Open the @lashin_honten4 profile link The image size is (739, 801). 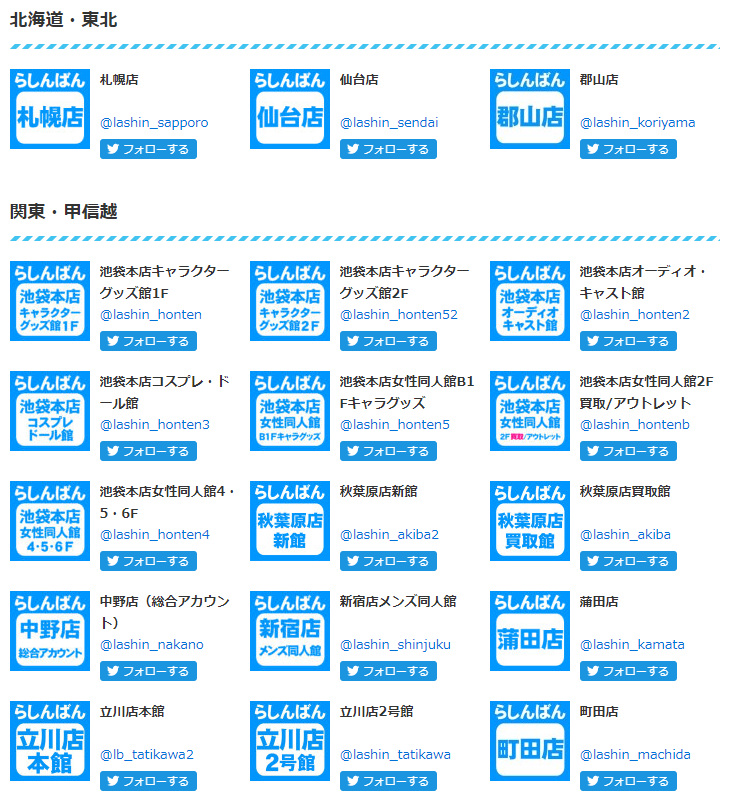click(x=155, y=535)
